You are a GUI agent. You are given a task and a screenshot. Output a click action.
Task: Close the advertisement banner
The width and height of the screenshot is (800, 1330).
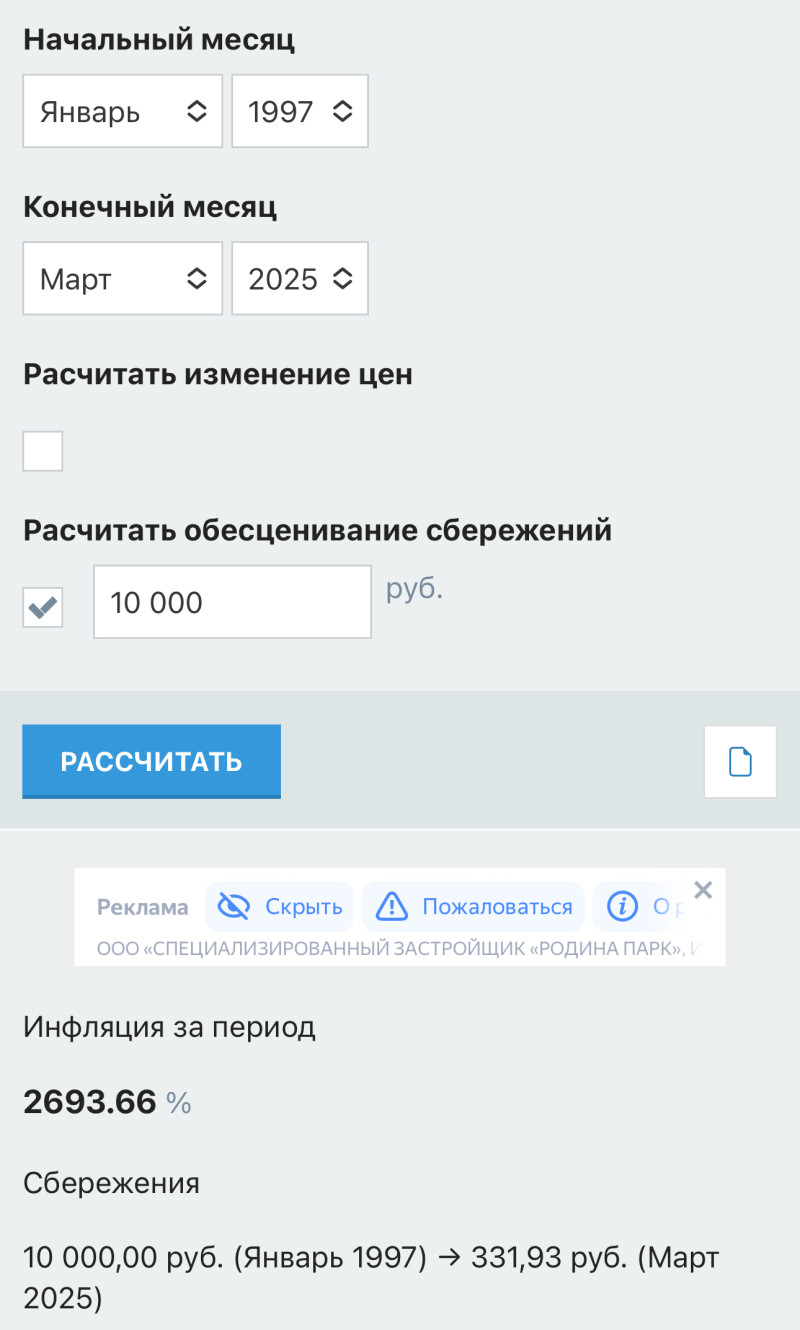(x=703, y=890)
